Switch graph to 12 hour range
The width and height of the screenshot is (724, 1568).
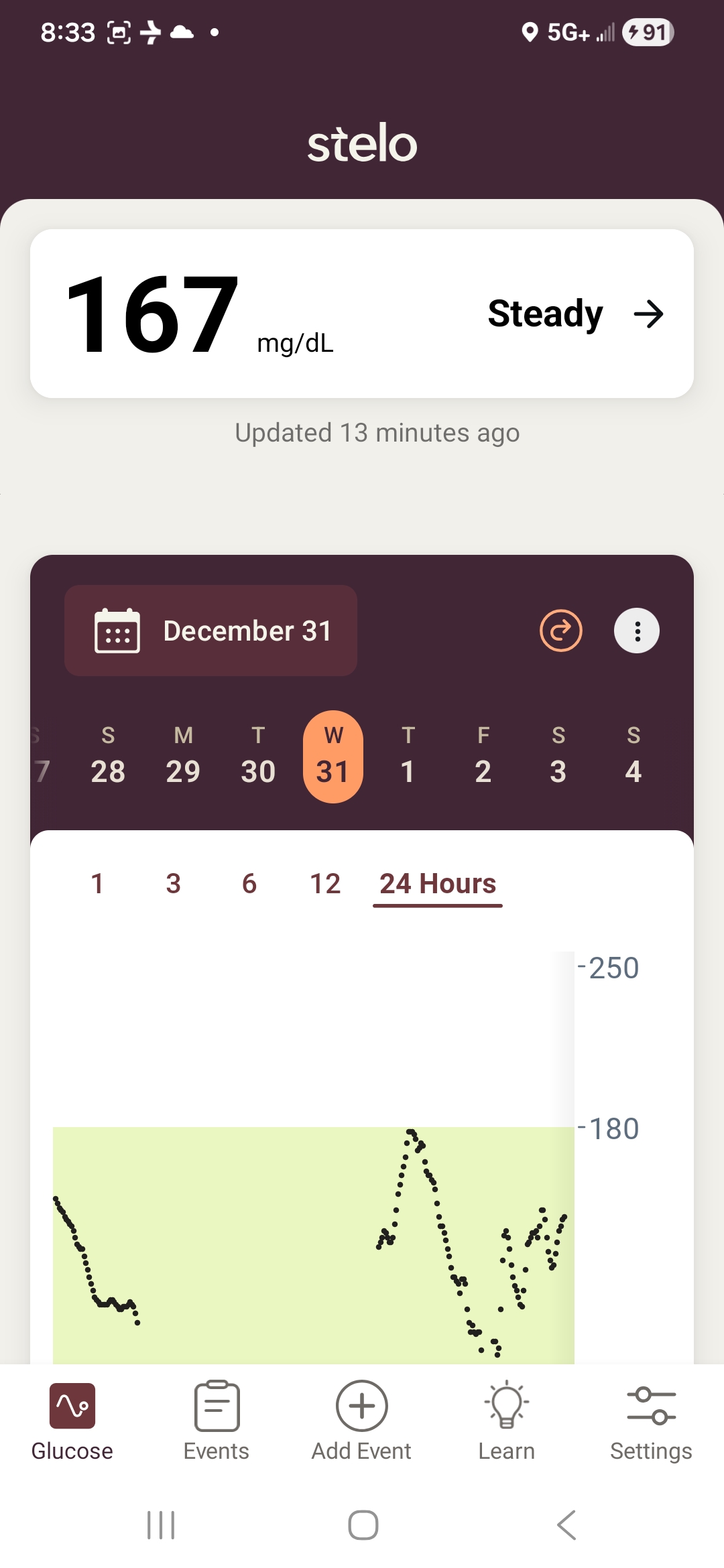pos(325,884)
